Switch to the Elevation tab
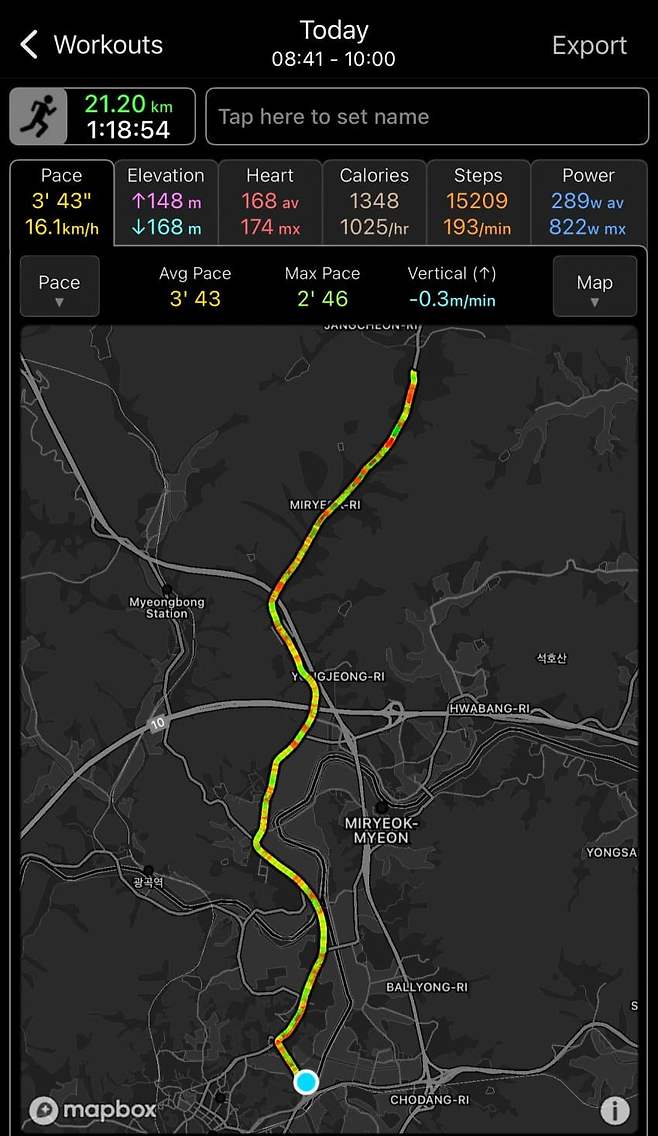The height and width of the screenshot is (1136, 658). pos(166,202)
